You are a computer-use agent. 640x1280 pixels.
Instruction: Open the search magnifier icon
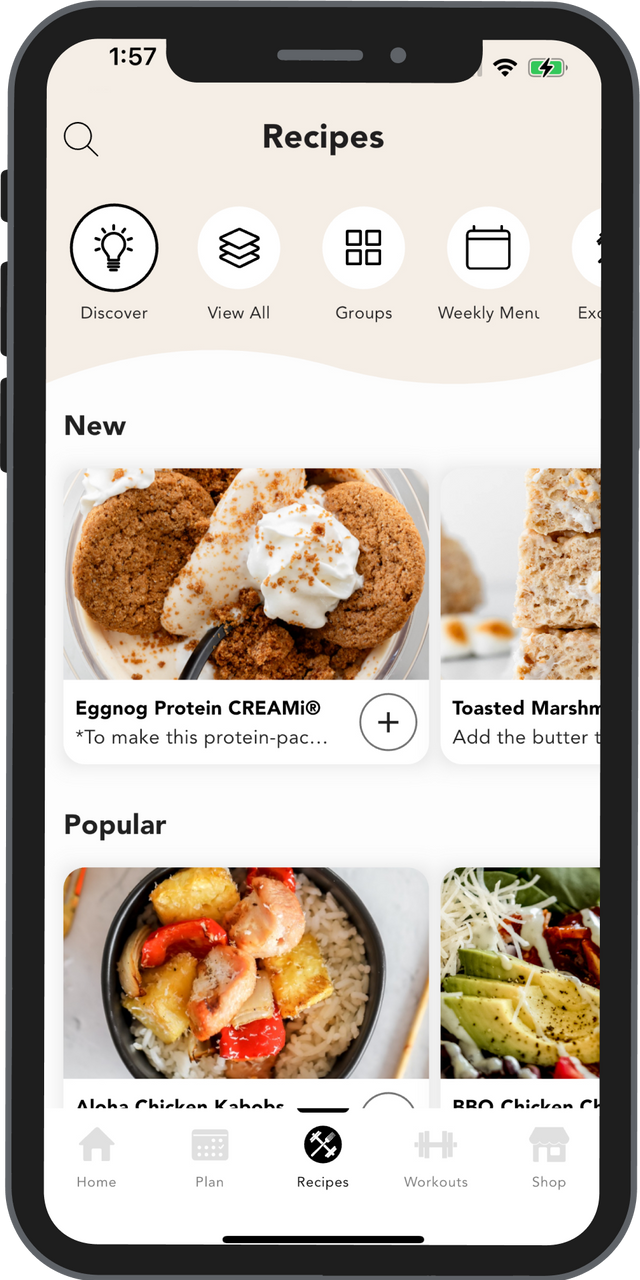[x=81, y=139]
